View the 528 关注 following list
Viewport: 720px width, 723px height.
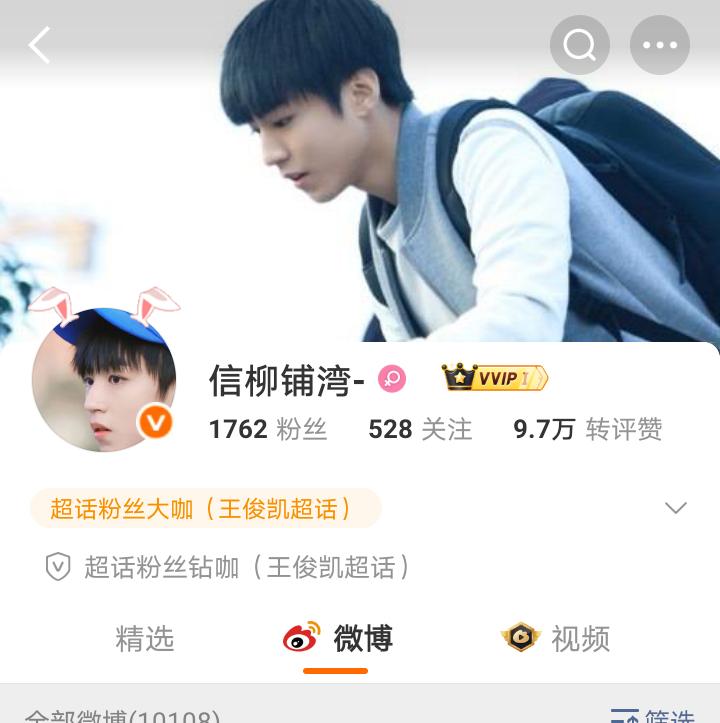click(420, 429)
